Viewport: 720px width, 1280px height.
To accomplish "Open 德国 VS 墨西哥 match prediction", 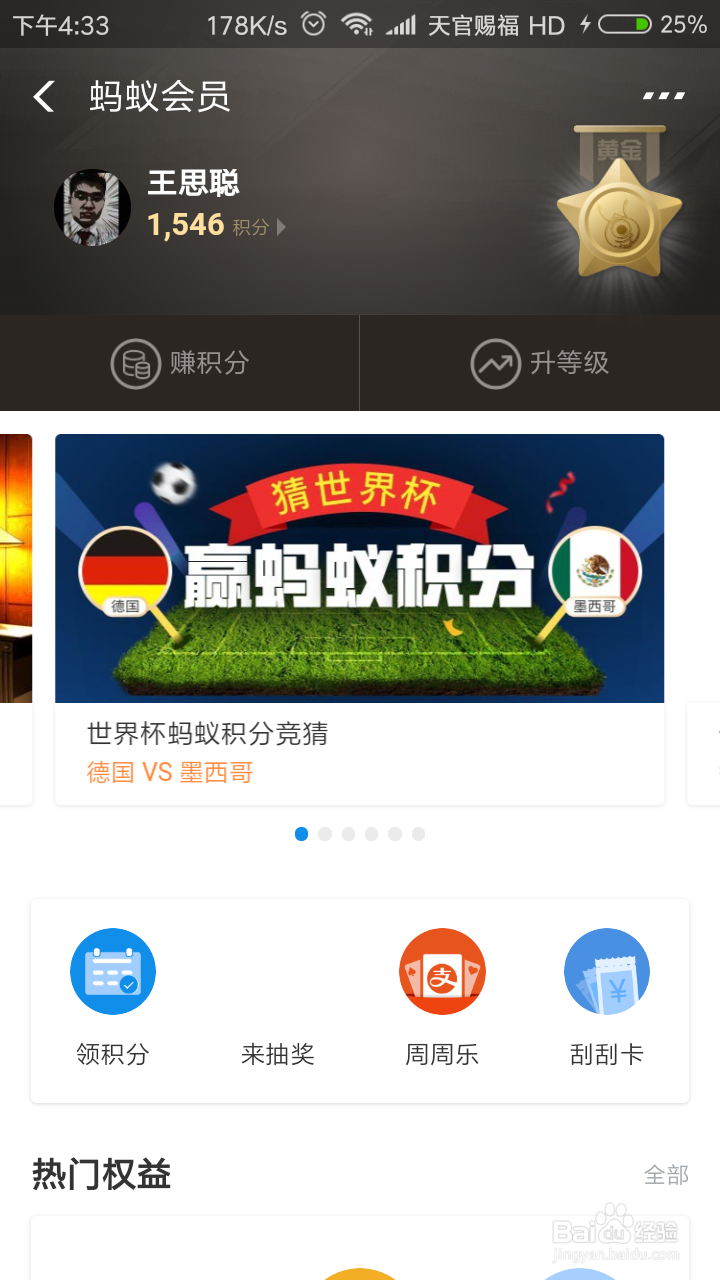I will 168,773.
